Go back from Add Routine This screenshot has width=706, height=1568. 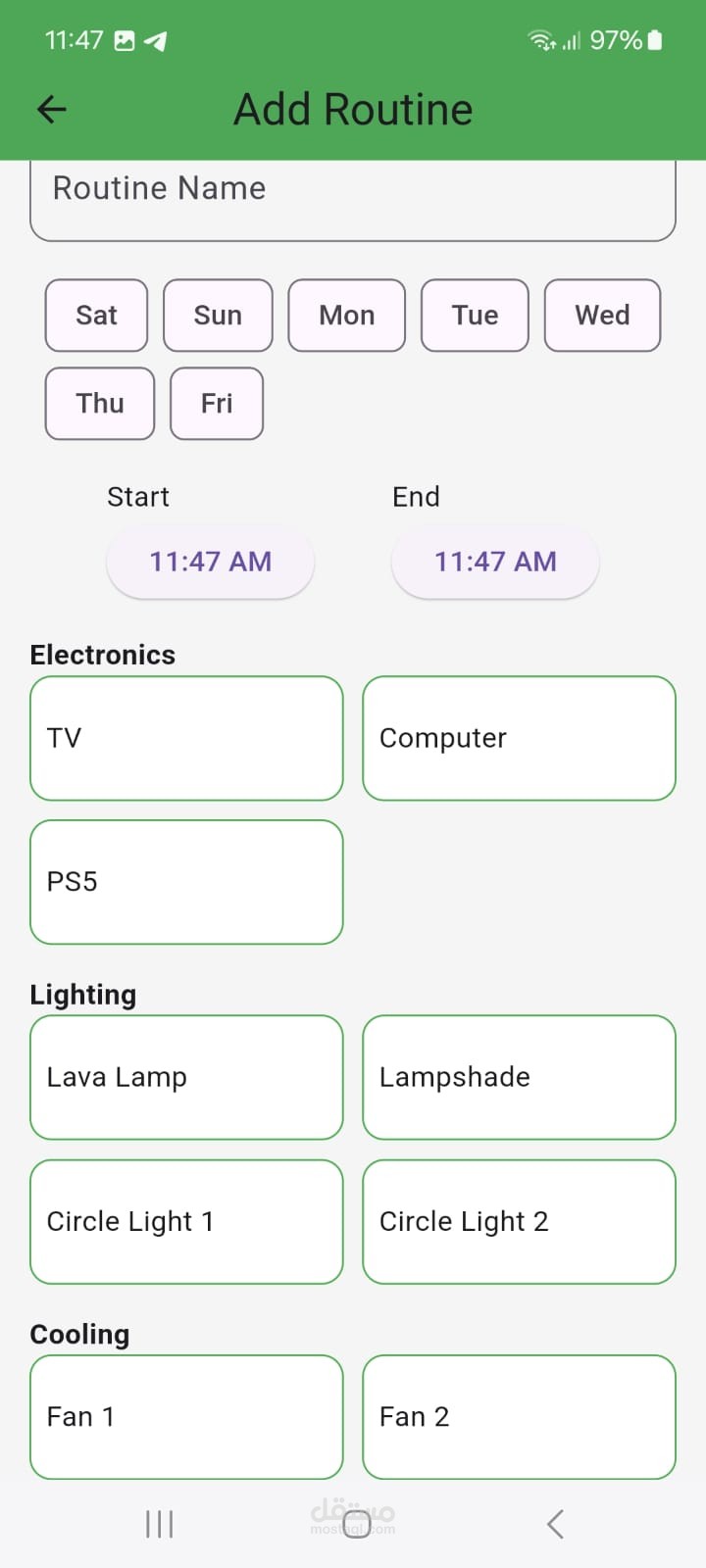52,109
